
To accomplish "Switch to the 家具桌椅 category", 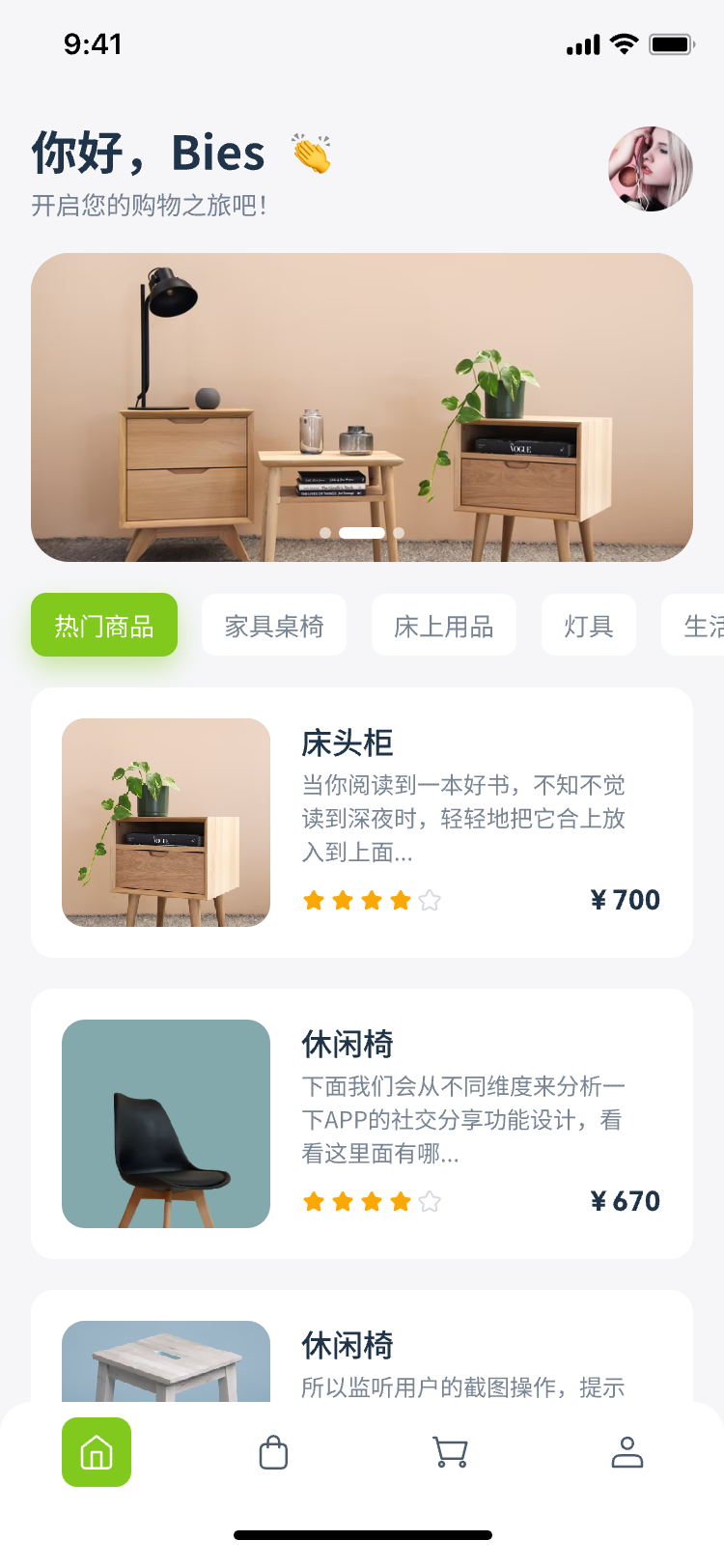I will pyautogui.click(x=274, y=626).
